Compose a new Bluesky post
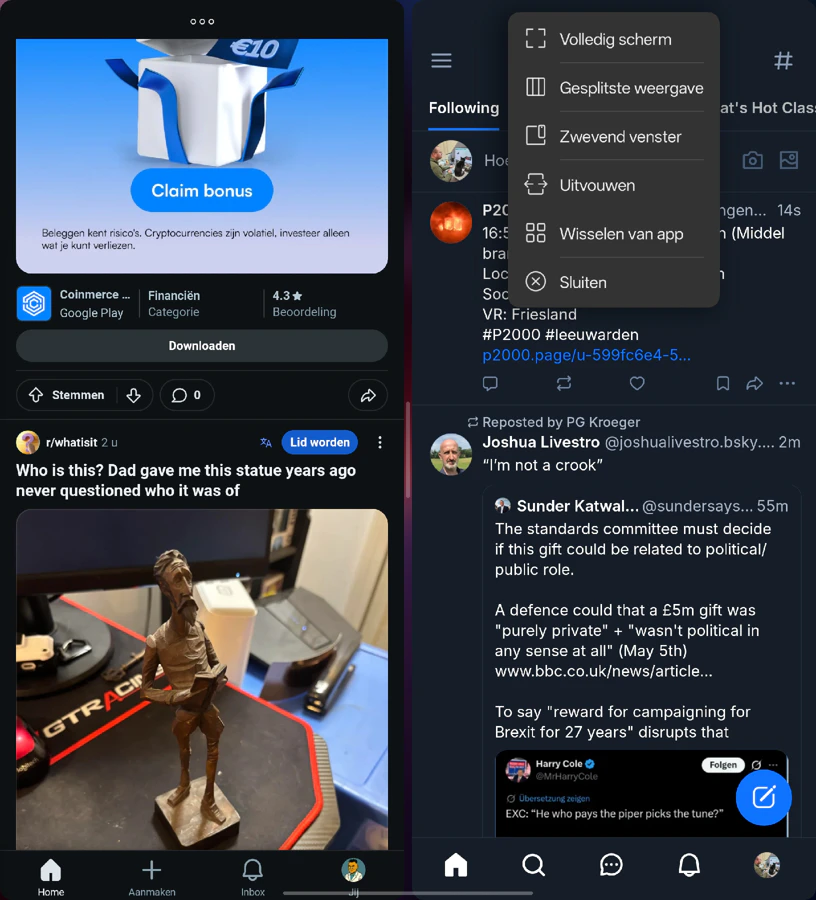This screenshot has height=900, width=816. (764, 797)
